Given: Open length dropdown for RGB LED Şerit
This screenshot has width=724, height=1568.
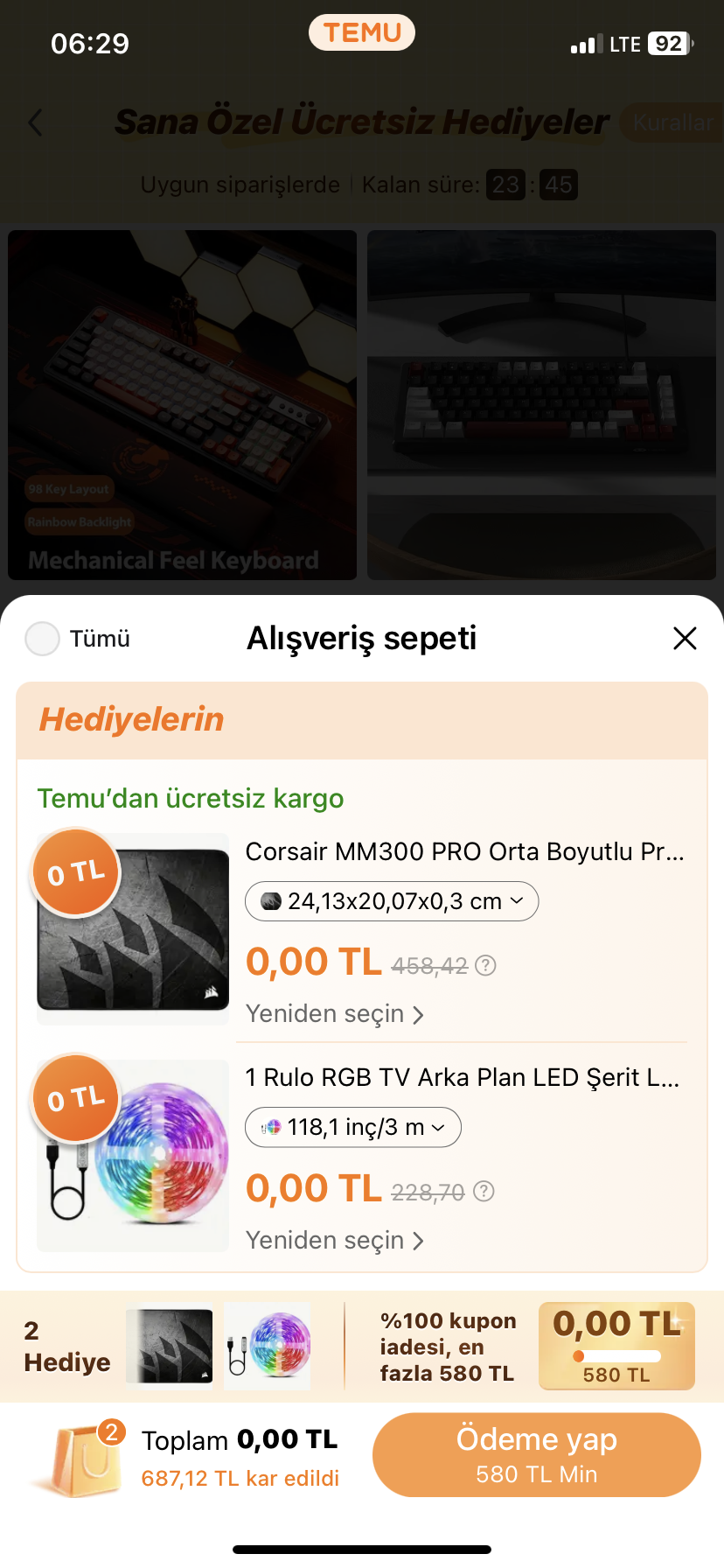Looking at the screenshot, I should [x=353, y=1127].
